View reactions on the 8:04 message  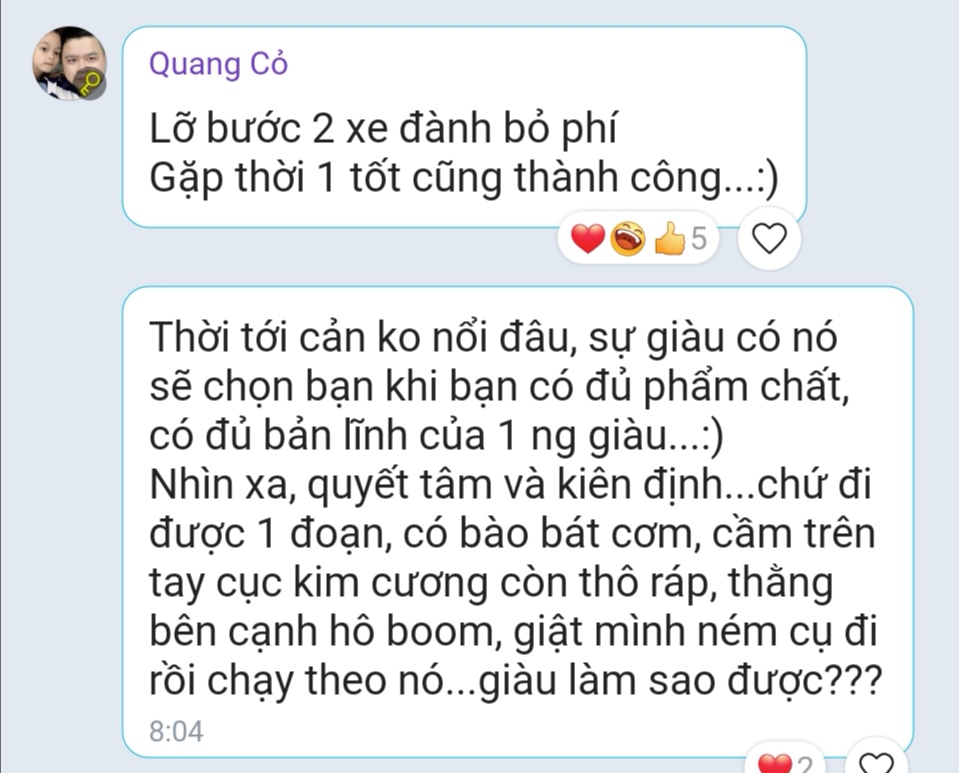(x=786, y=764)
